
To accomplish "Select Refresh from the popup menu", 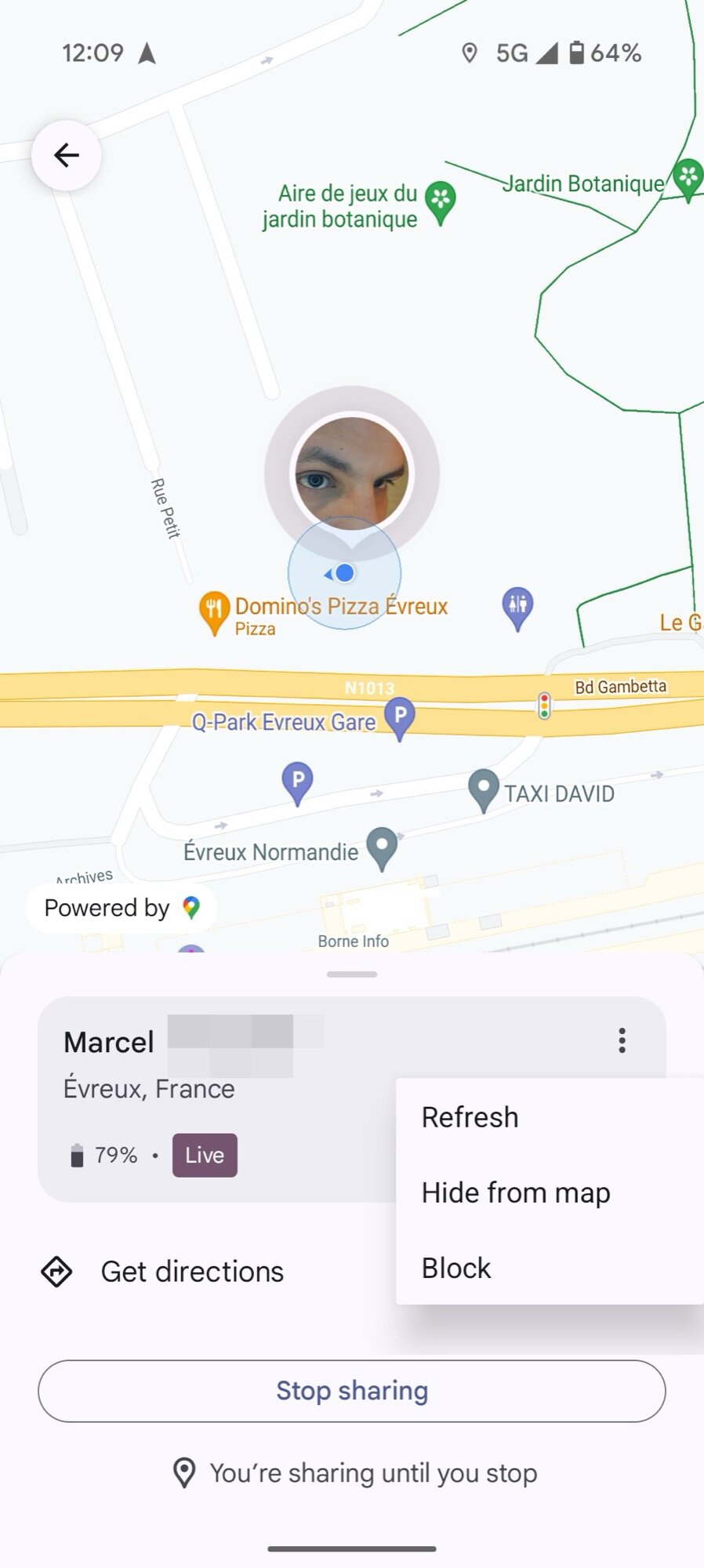I will 470,1117.
